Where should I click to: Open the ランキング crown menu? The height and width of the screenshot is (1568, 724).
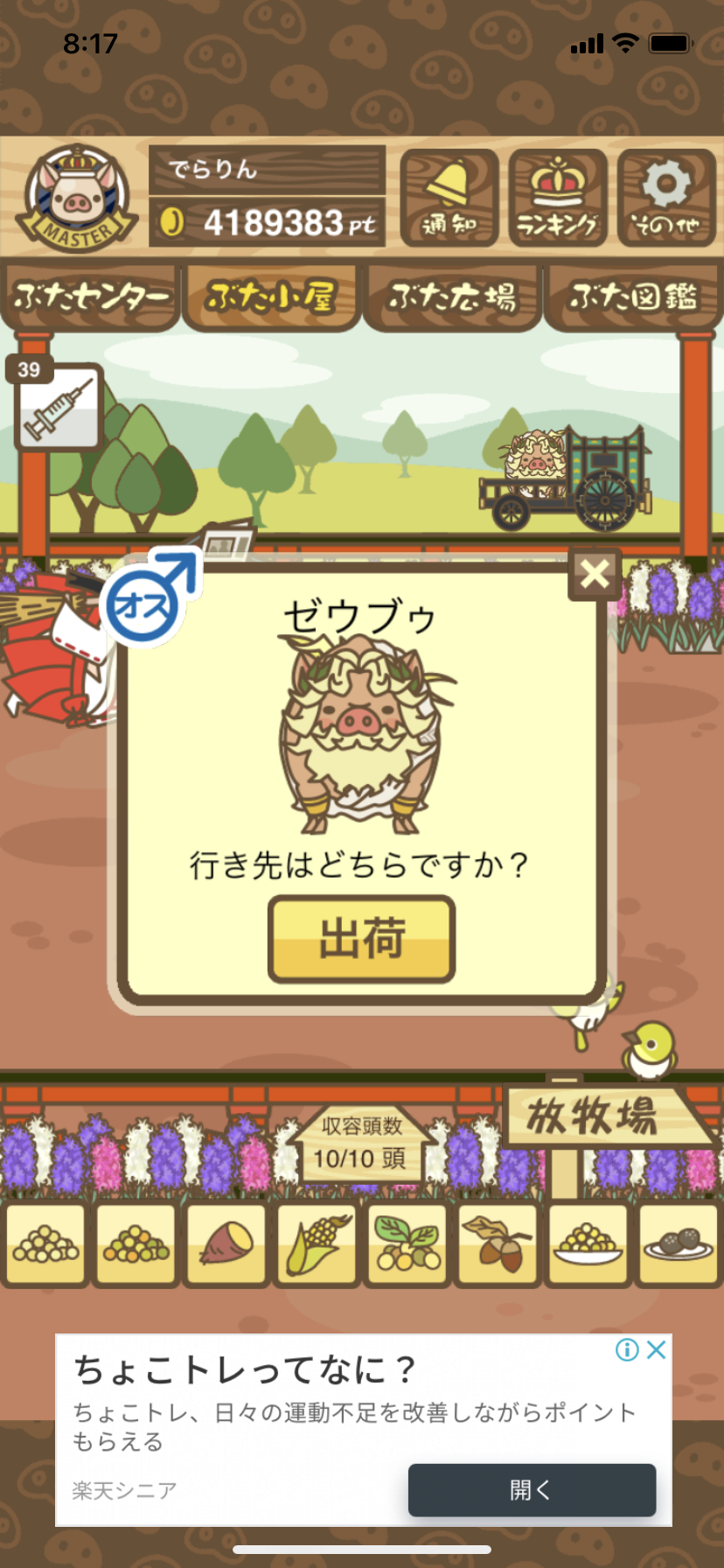558,198
